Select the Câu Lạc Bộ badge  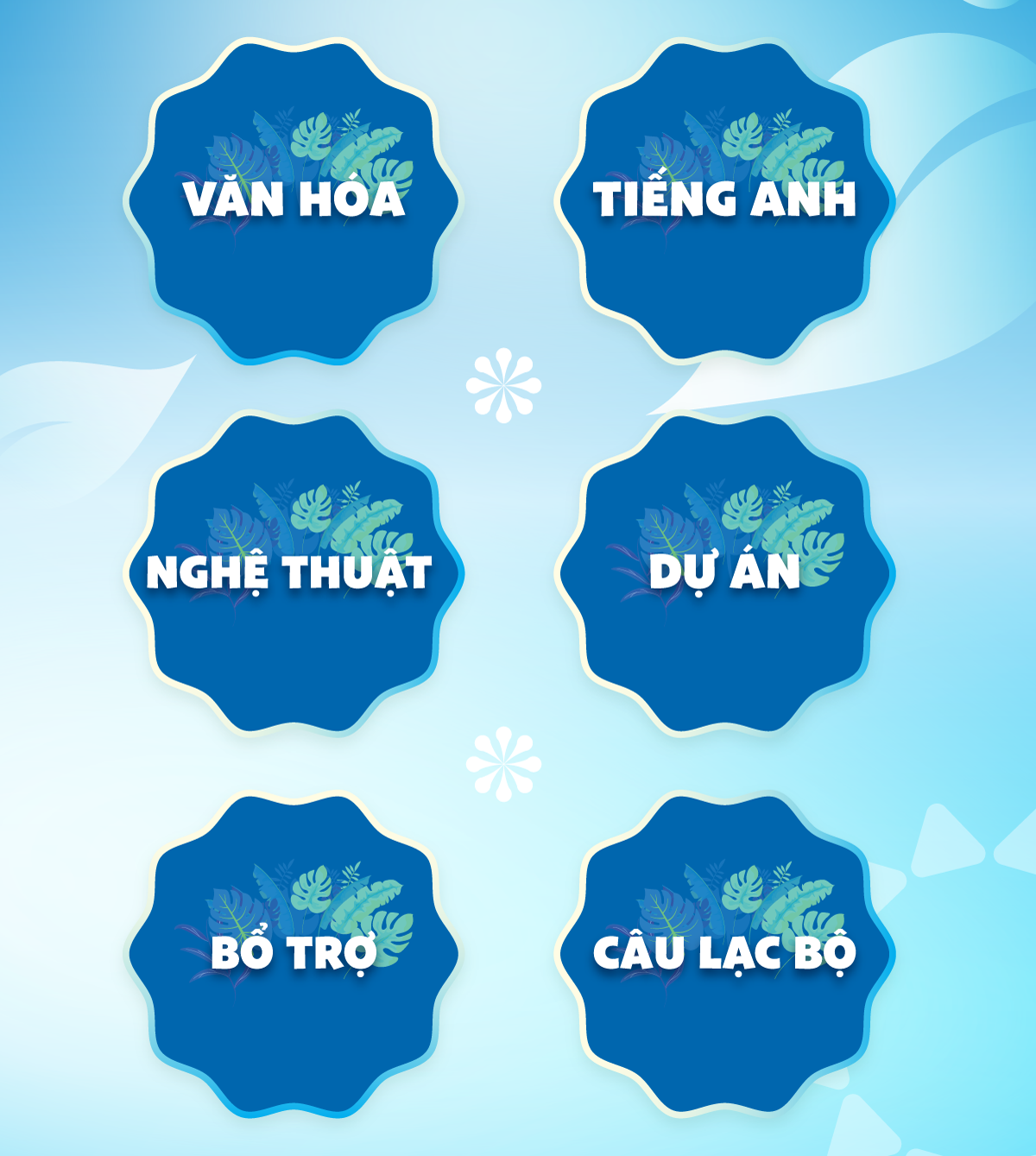(x=725, y=954)
